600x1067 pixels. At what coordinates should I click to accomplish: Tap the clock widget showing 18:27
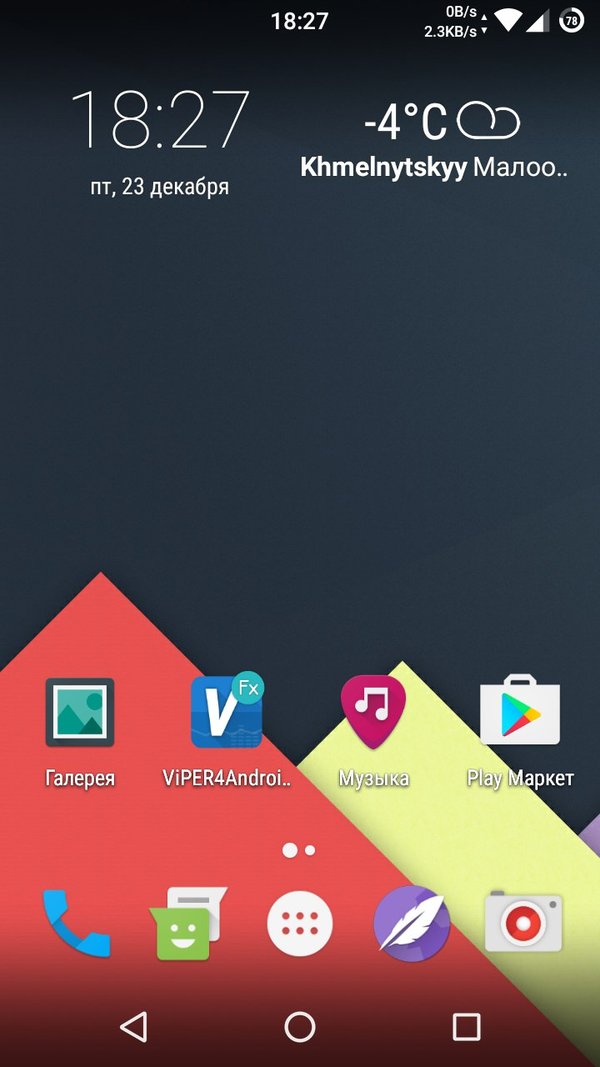(x=160, y=122)
